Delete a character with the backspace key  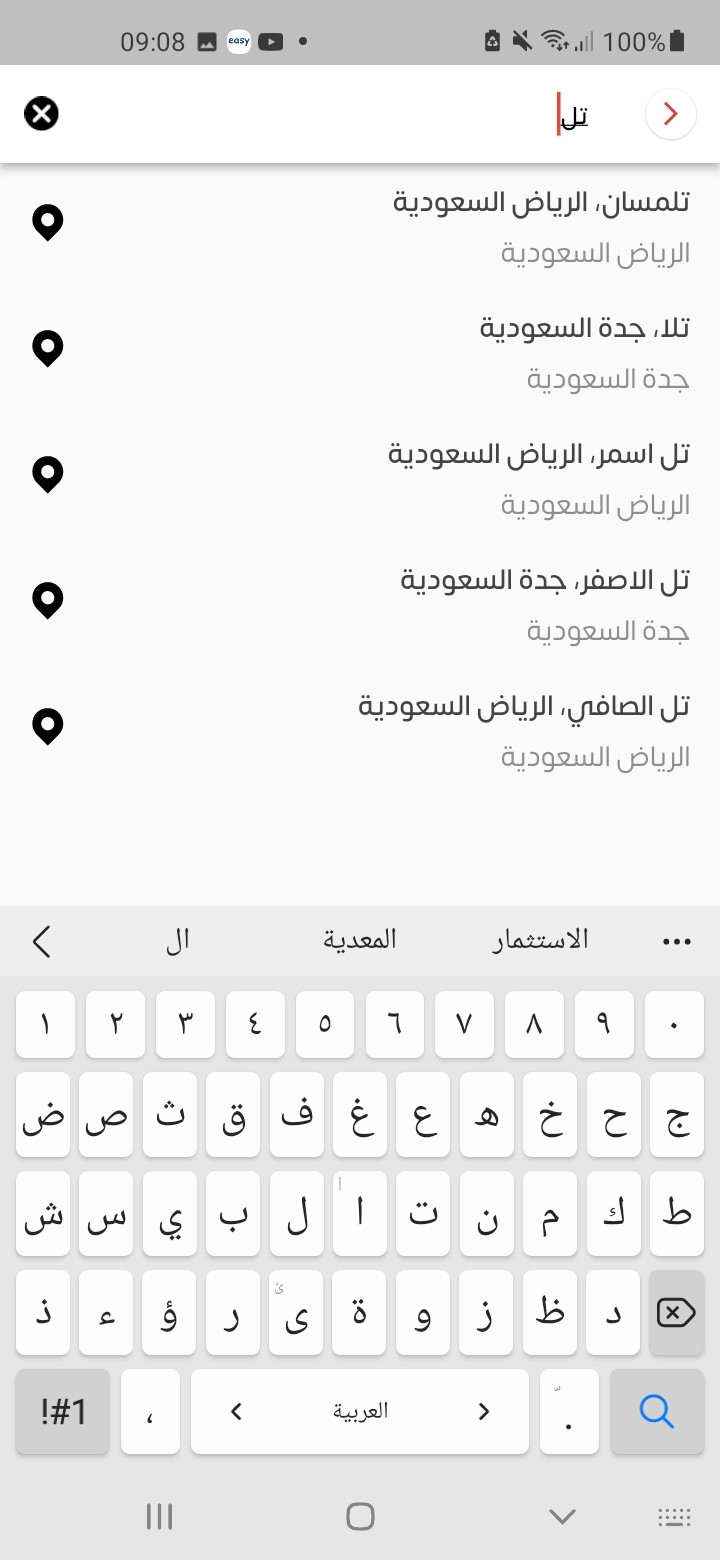tap(676, 1312)
